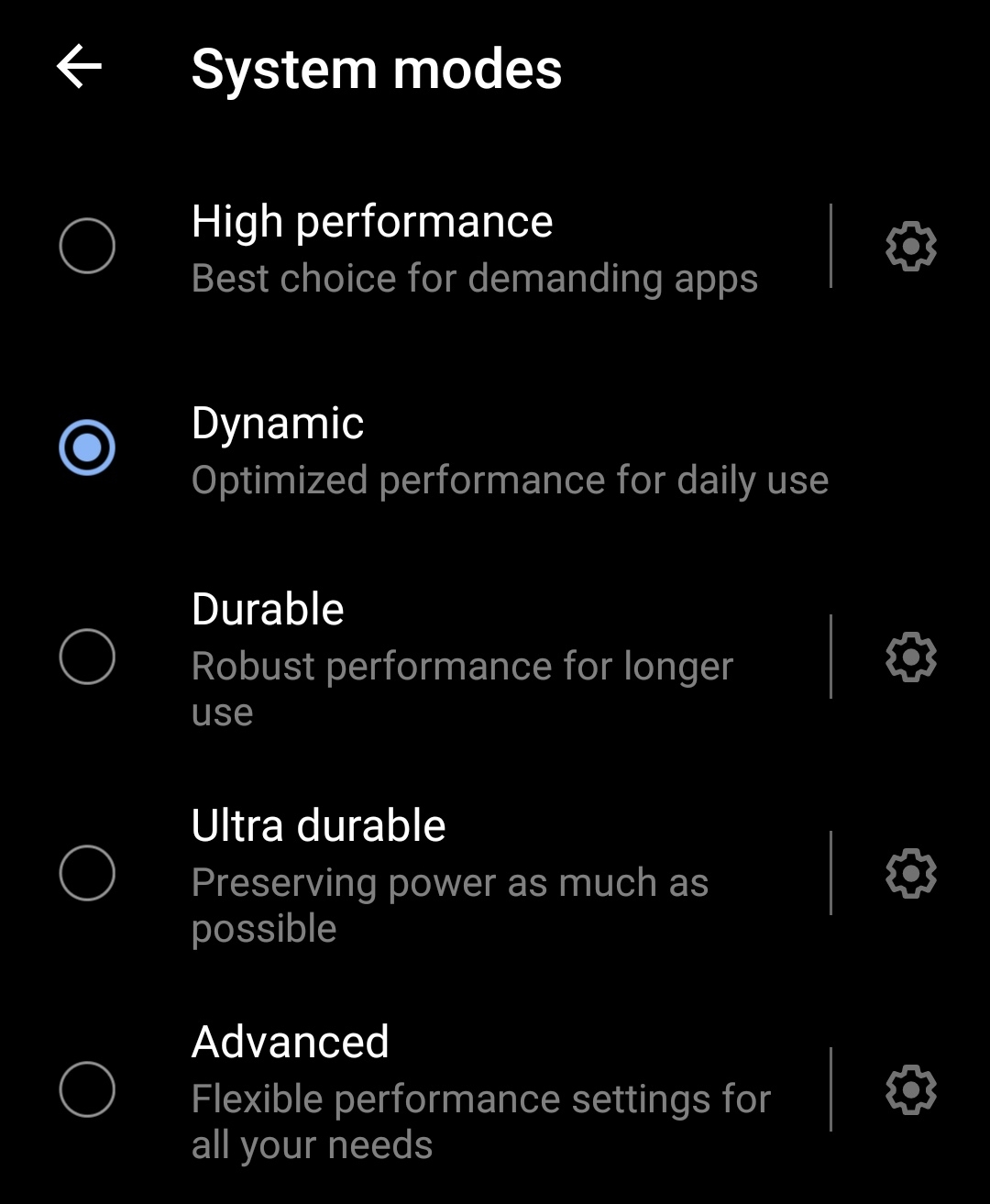Open Ultra durable settings gear
The width and height of the screenshot is (990, 1204).
(x=910, y=873)
